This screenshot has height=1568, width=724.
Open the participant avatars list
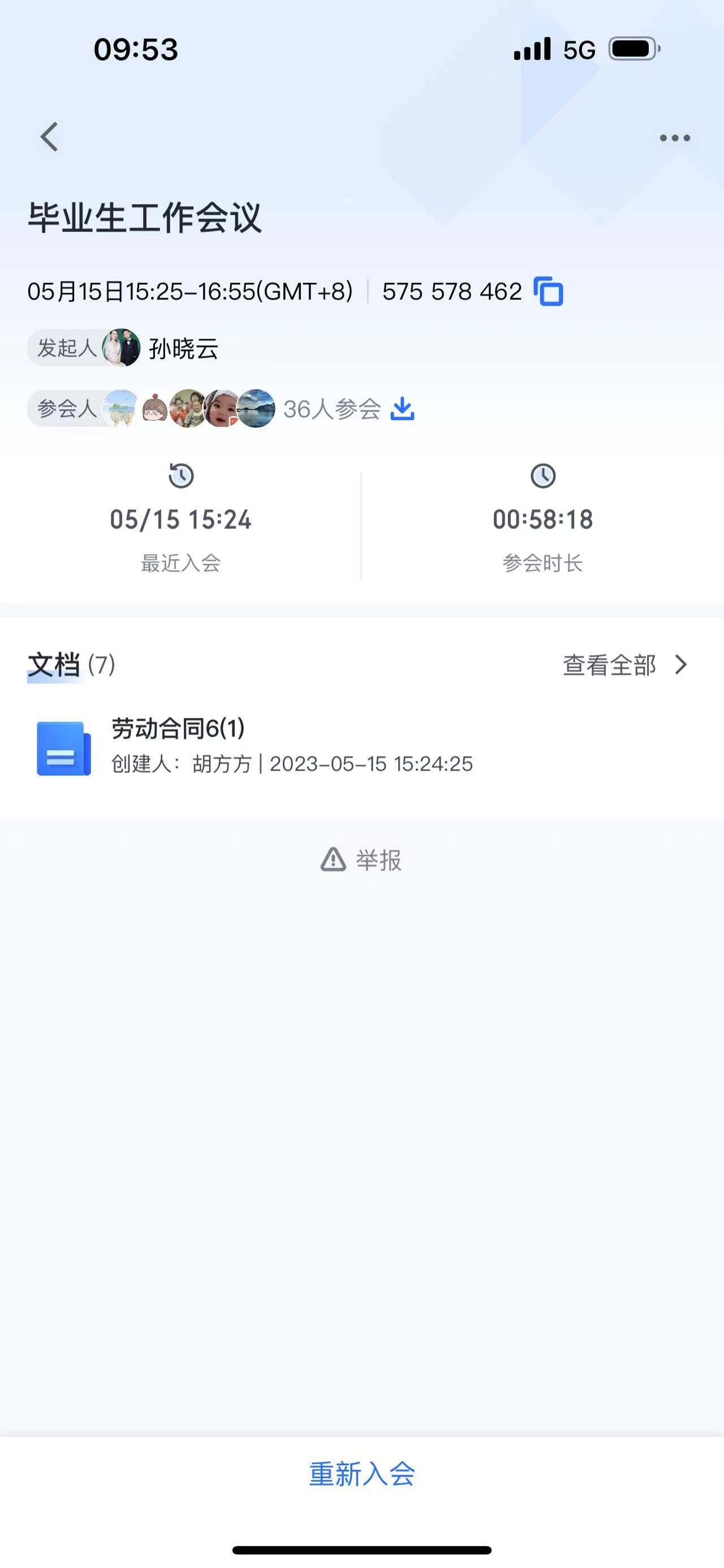pyautogui.click(x=189, y=409)
